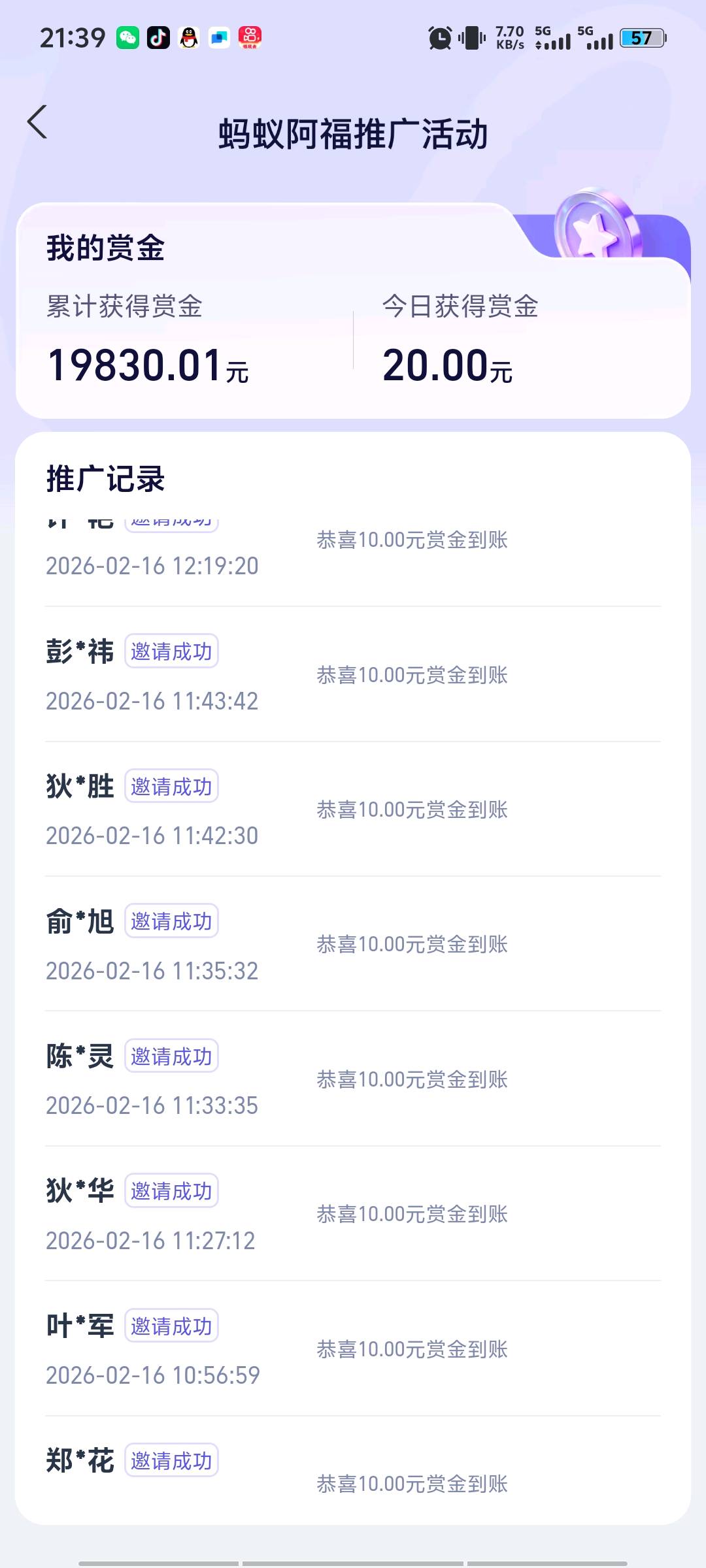
Task: Tap 狄*胜's 邀请成功 badge
Action: tap(171, 786)
